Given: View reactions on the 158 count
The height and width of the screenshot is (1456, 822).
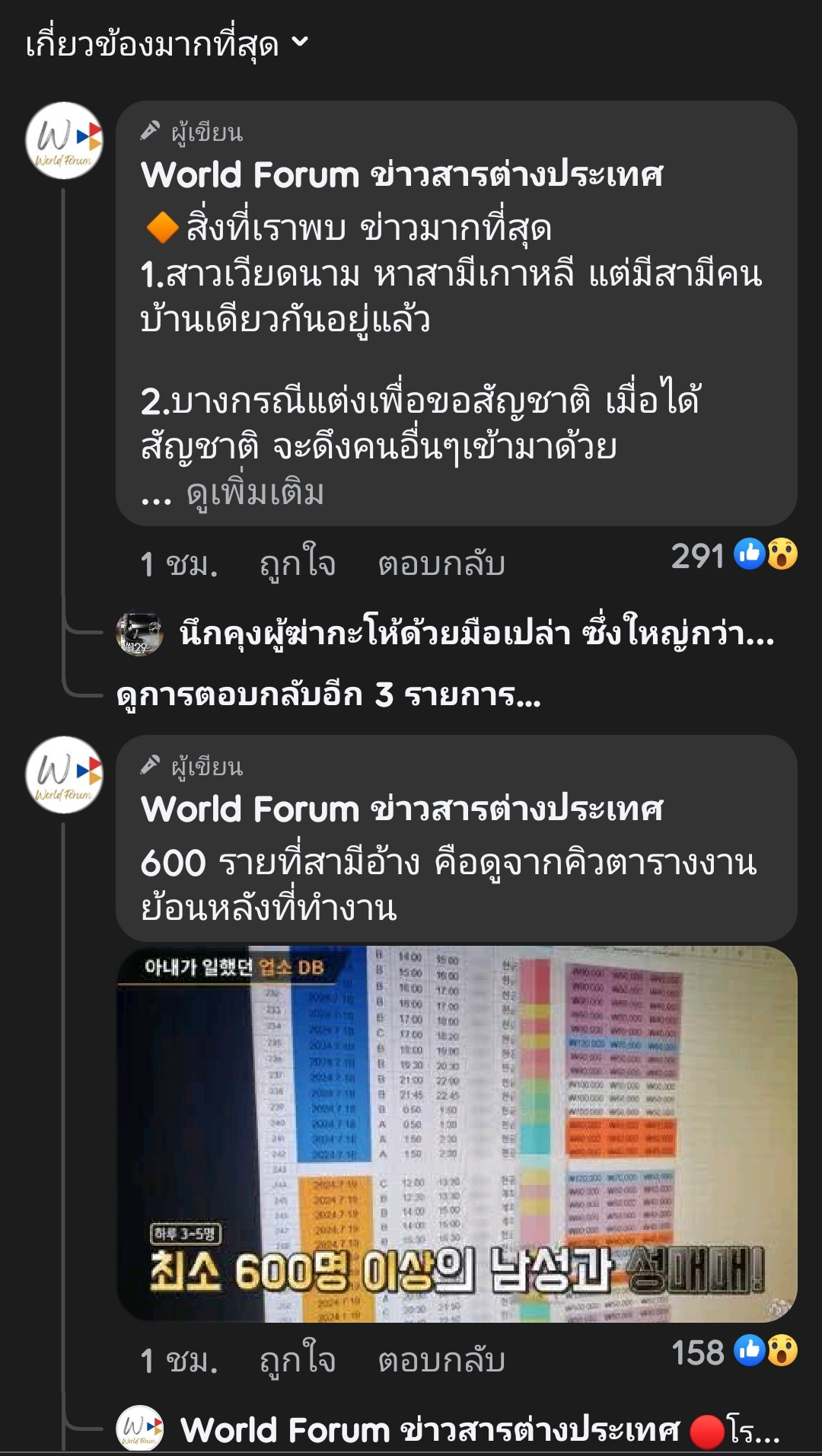Looking at the screenshot, I should tap(734, 1352).
